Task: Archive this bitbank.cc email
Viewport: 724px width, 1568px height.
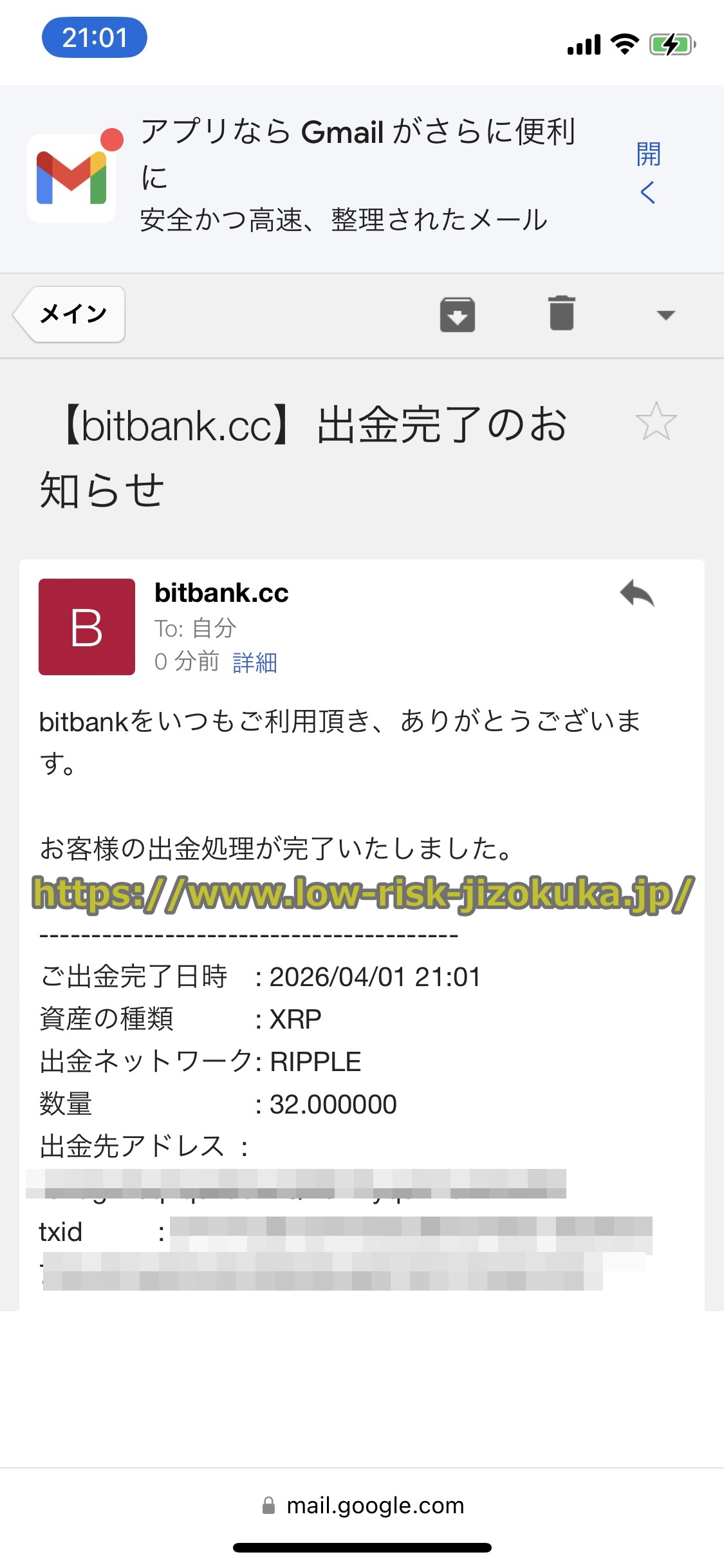Action: (x=457, y=315)
